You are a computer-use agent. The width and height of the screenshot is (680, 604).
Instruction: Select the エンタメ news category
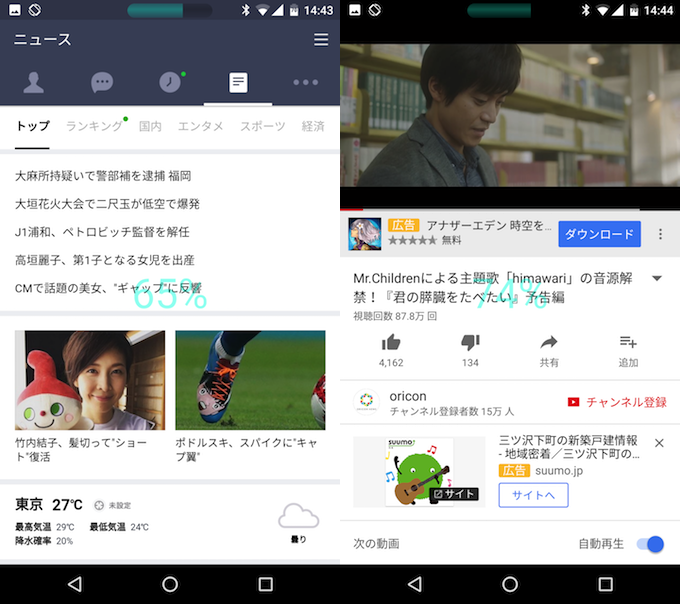point(200,126)
